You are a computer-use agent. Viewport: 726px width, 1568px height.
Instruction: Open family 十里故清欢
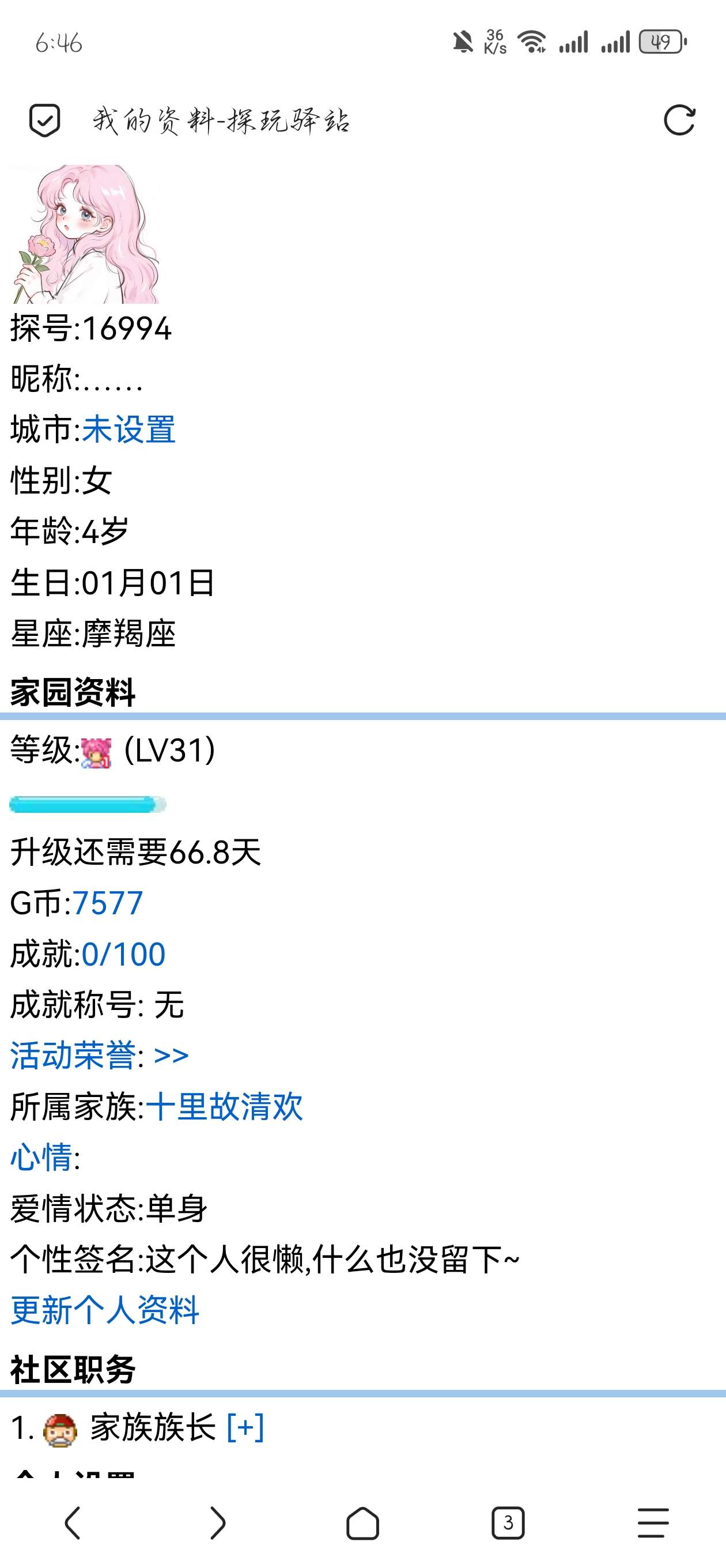[224, 1107]
